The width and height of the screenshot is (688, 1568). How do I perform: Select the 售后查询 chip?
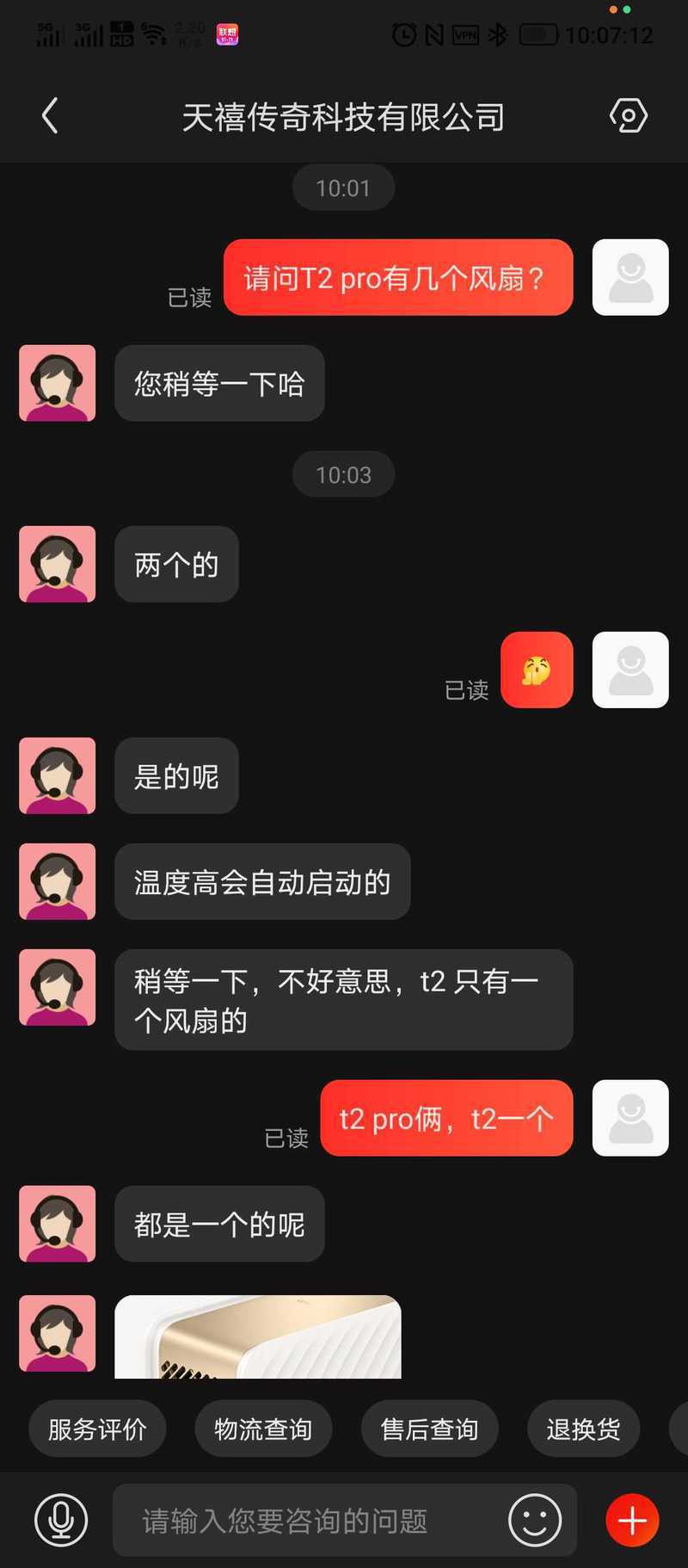[x=429, y=1429]
